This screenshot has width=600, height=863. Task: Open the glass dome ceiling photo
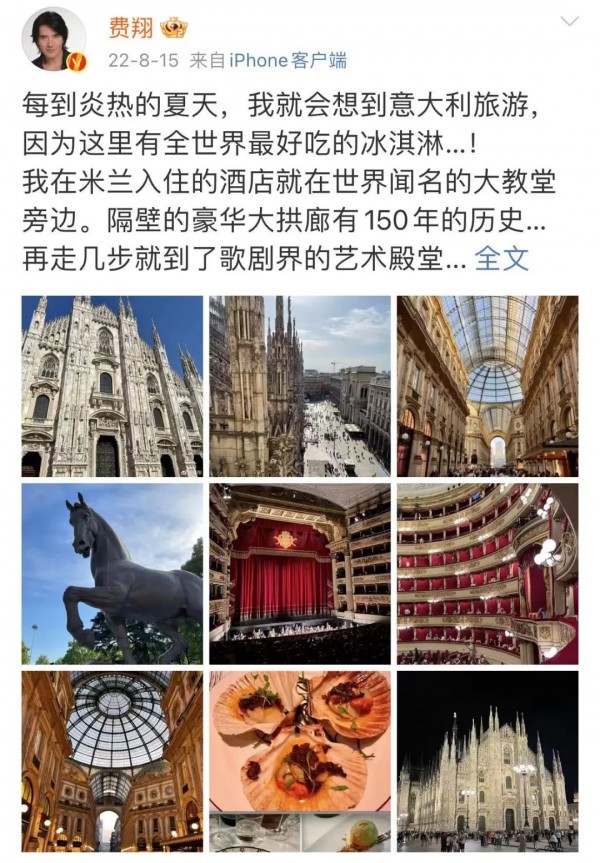[112, 761]
